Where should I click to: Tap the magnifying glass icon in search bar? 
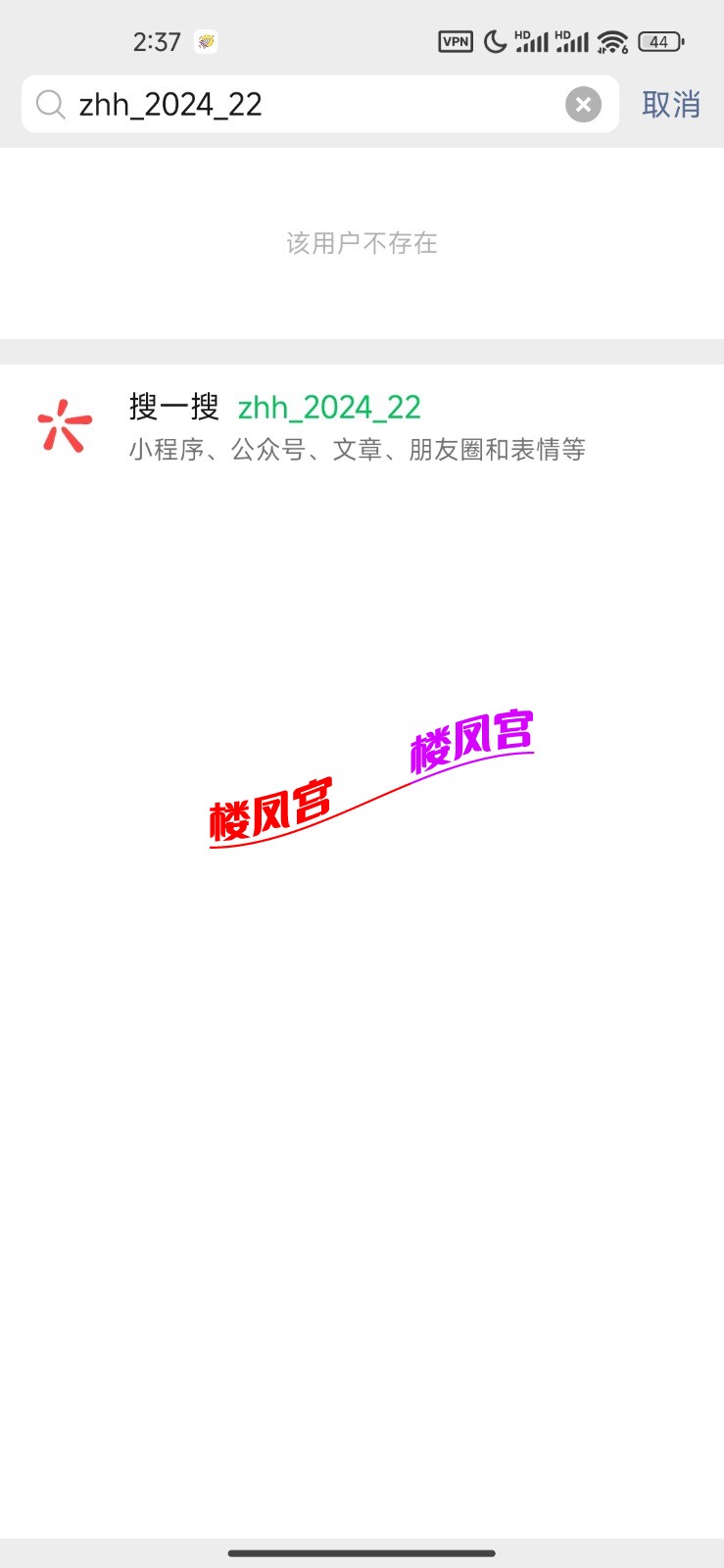point(50,104)
